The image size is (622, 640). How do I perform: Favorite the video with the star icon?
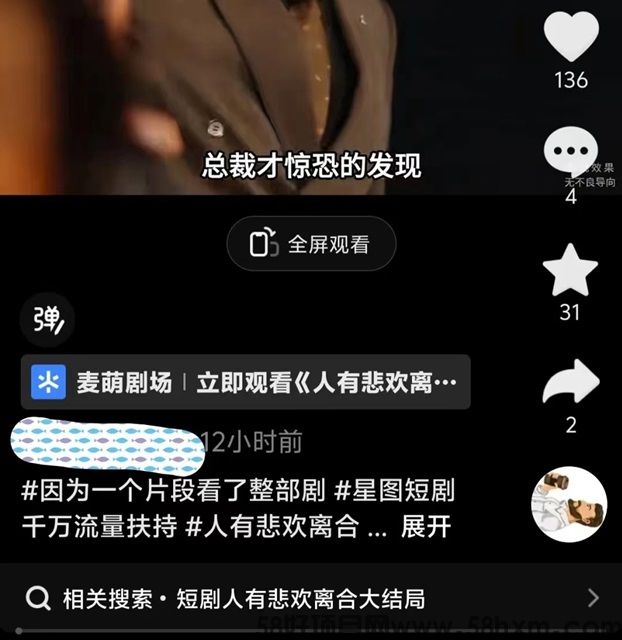pyautogui.click(x=570, y=271)
